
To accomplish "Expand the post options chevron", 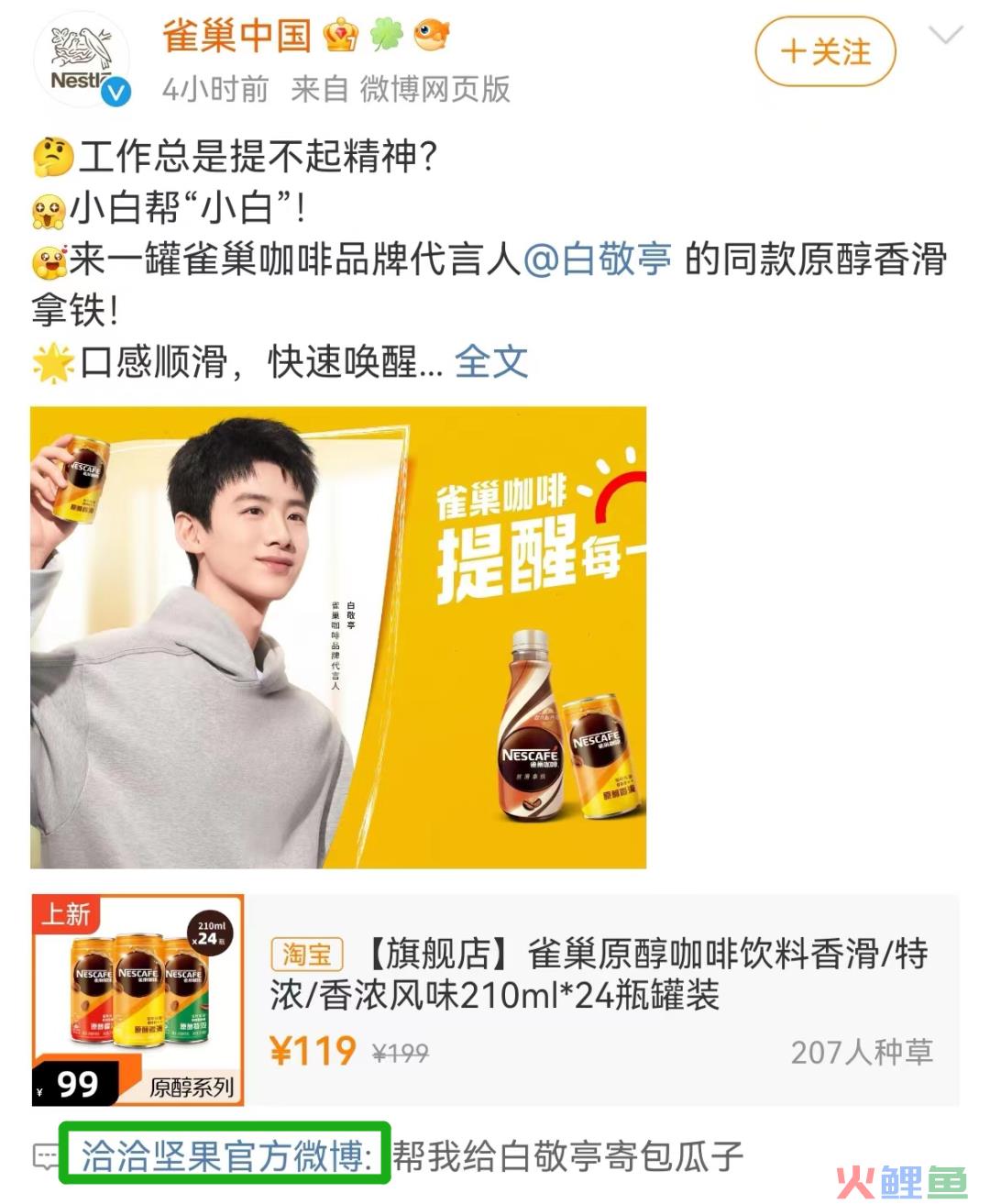I will tap(944, 37).
